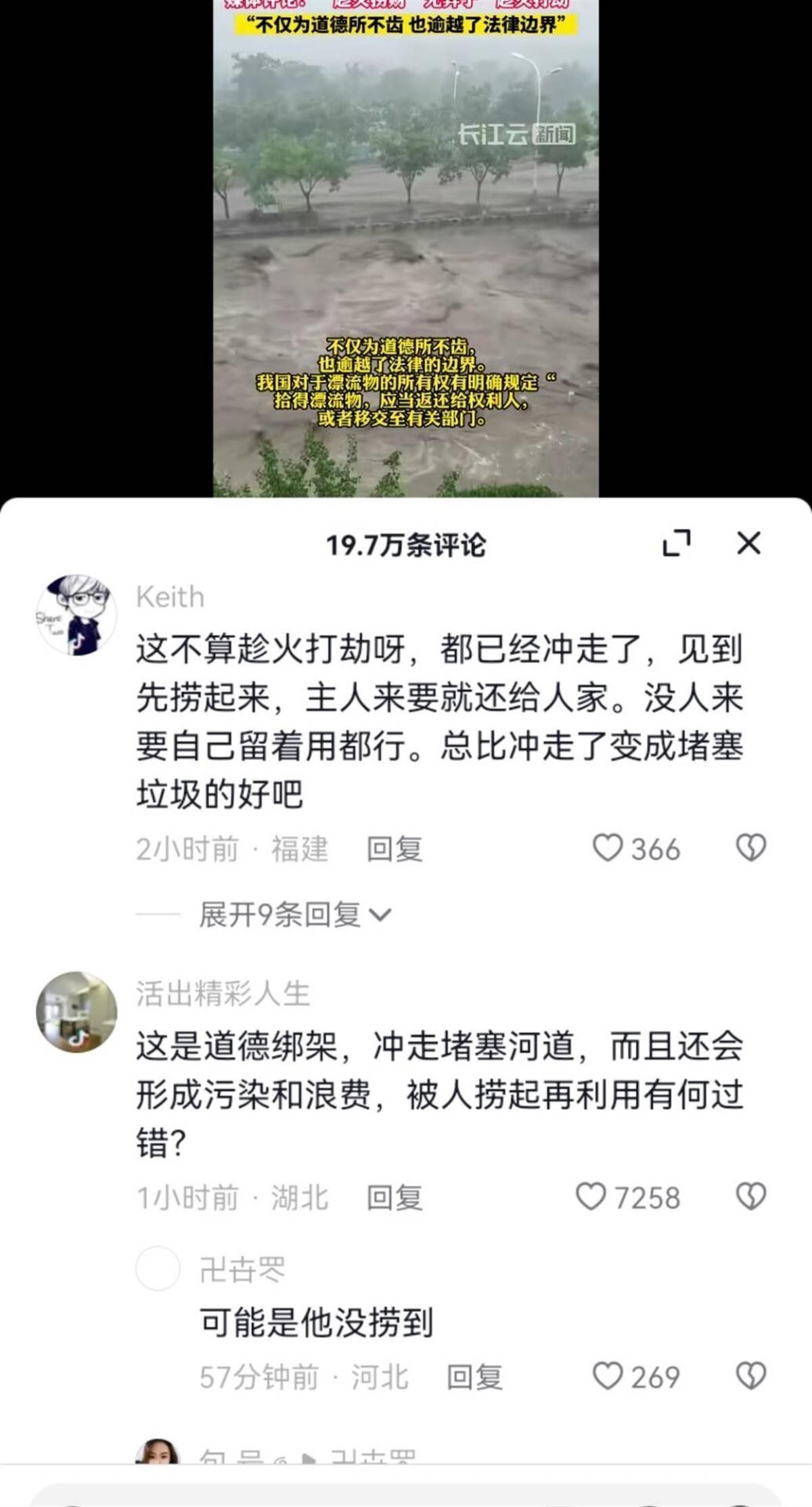The width and height of the screenshot is (812, 1507).
Task: Reply to the comment 可能是他没捞到
Action: pos(474,1378)
